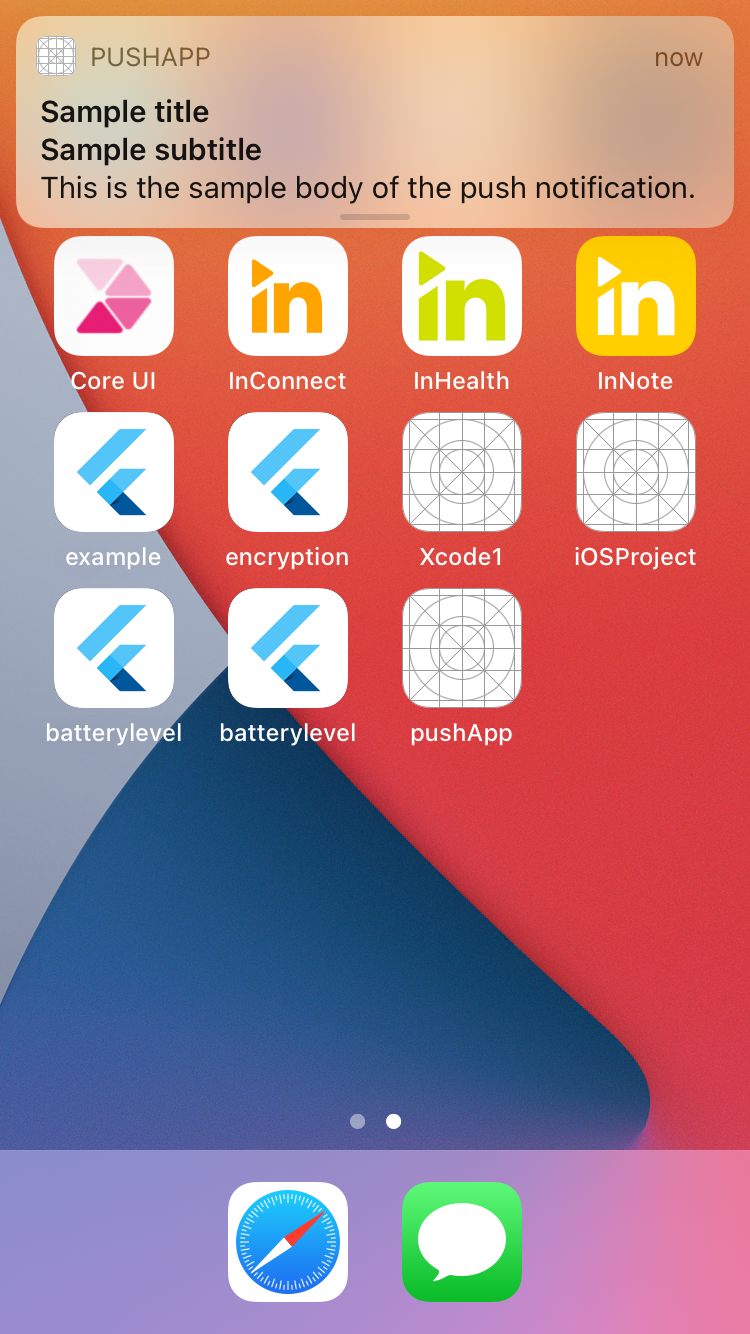Open the first batterylevel app
Screen dimensions: 750x1334
[x=113, y=647]
